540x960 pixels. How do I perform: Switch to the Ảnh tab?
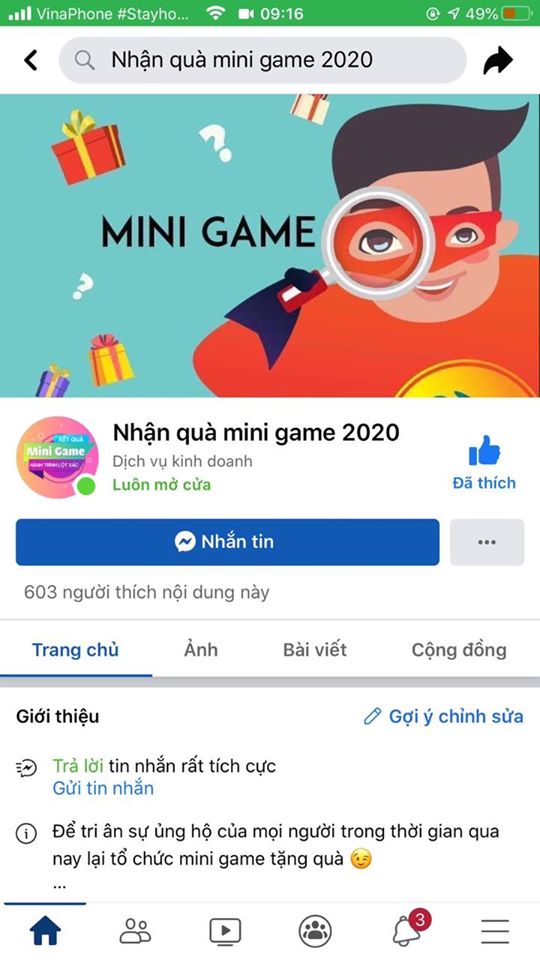click(201, 650)
